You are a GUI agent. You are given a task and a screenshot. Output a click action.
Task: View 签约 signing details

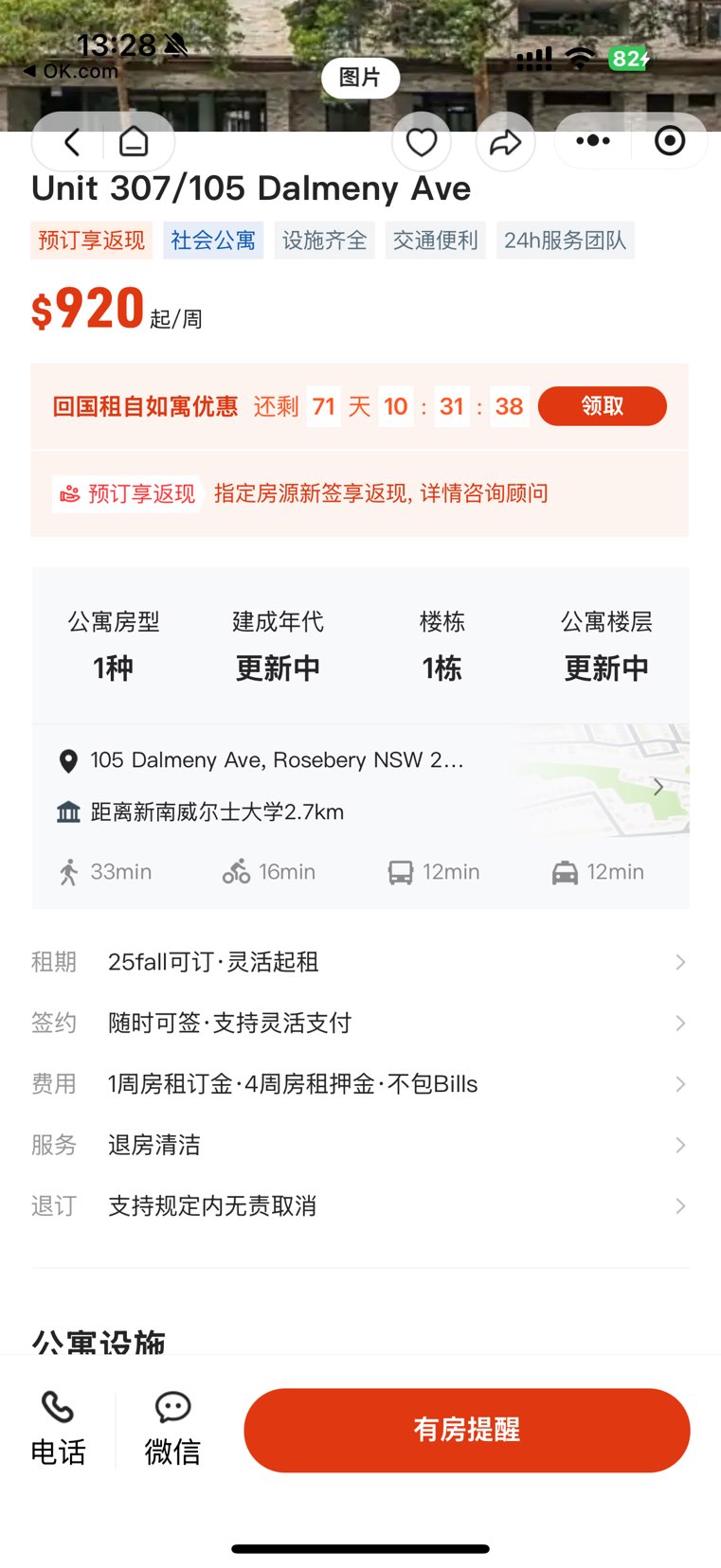point(360,1023)
